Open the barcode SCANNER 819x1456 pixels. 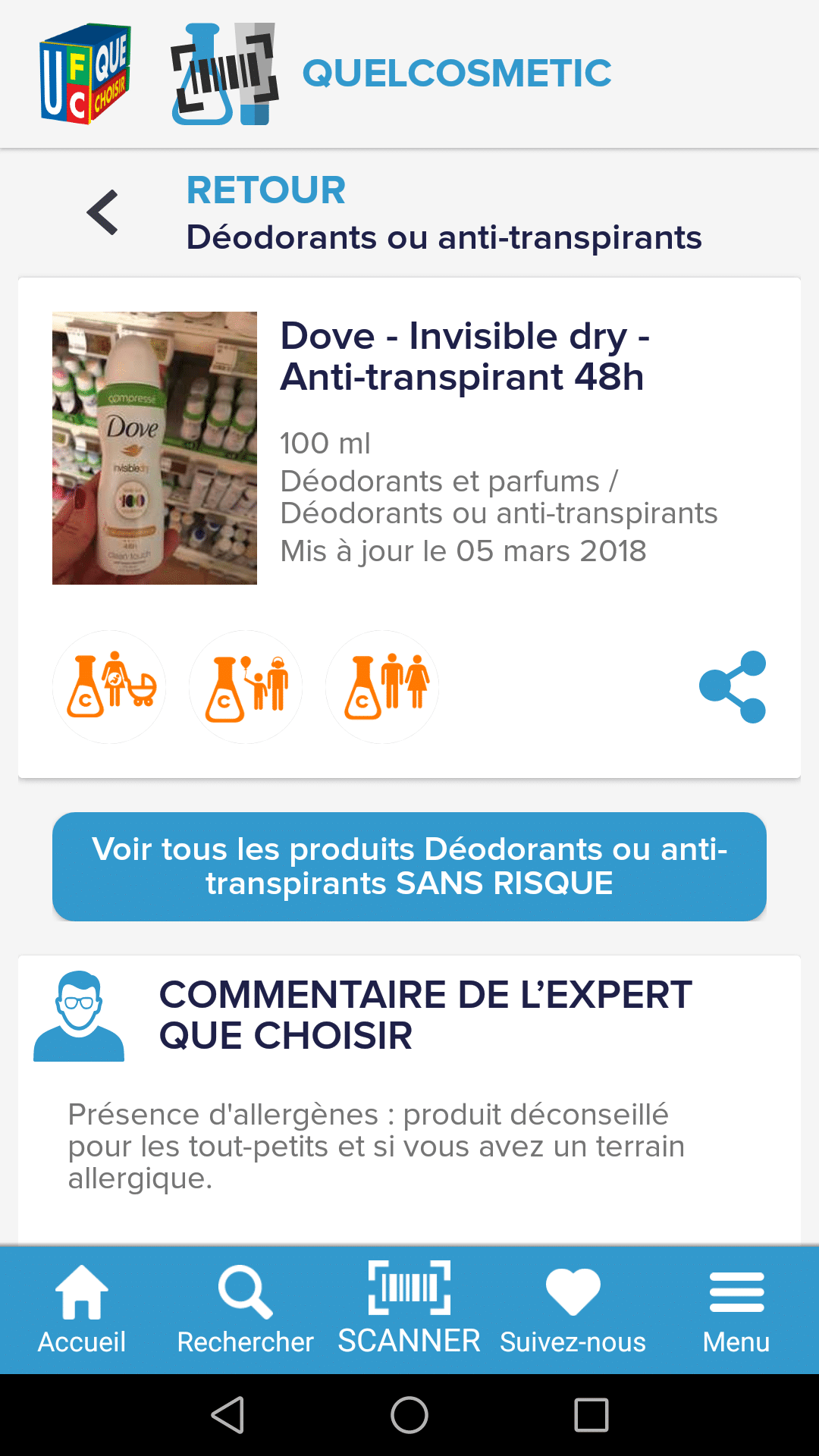pyautogui.click(x=409, y=1309)
